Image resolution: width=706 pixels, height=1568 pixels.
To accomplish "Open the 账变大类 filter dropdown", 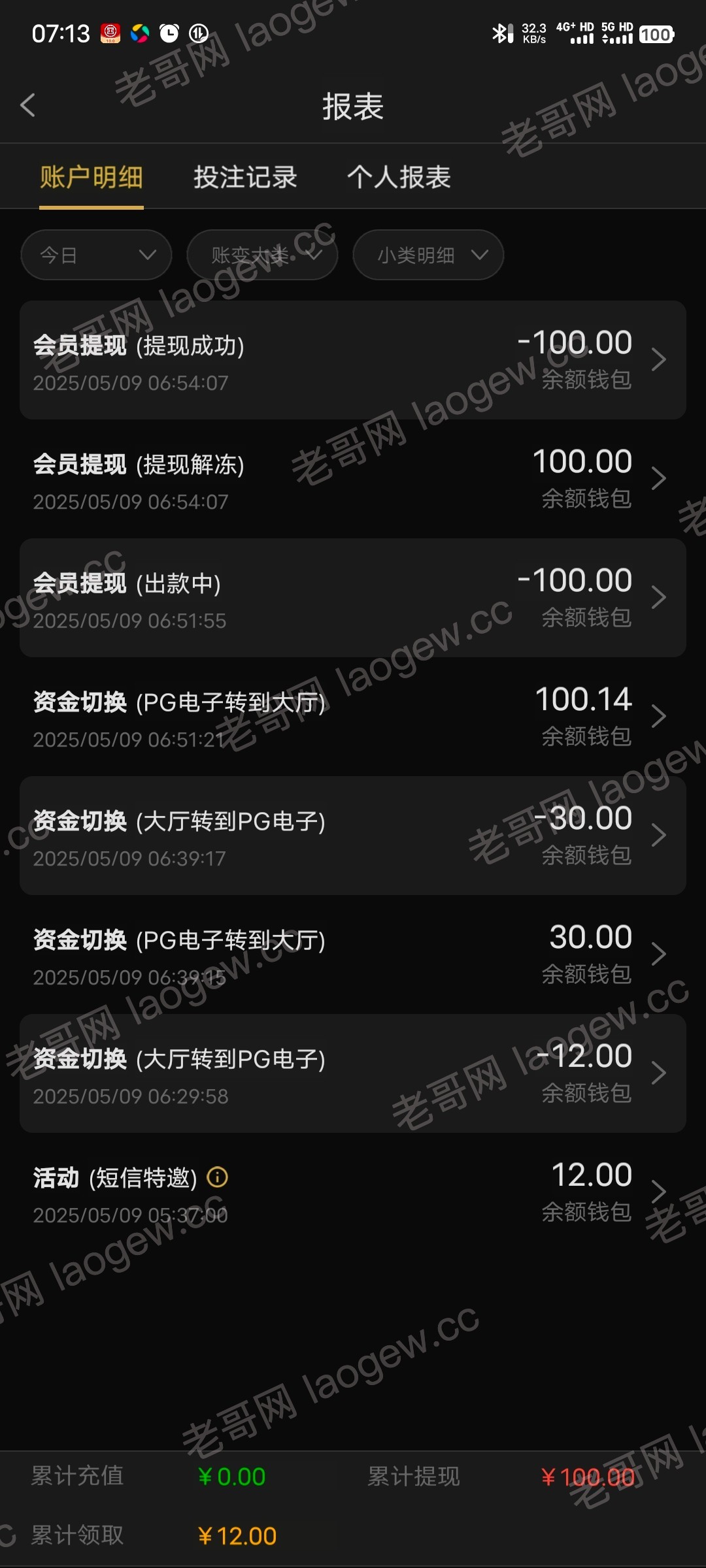I will point(262,255).
